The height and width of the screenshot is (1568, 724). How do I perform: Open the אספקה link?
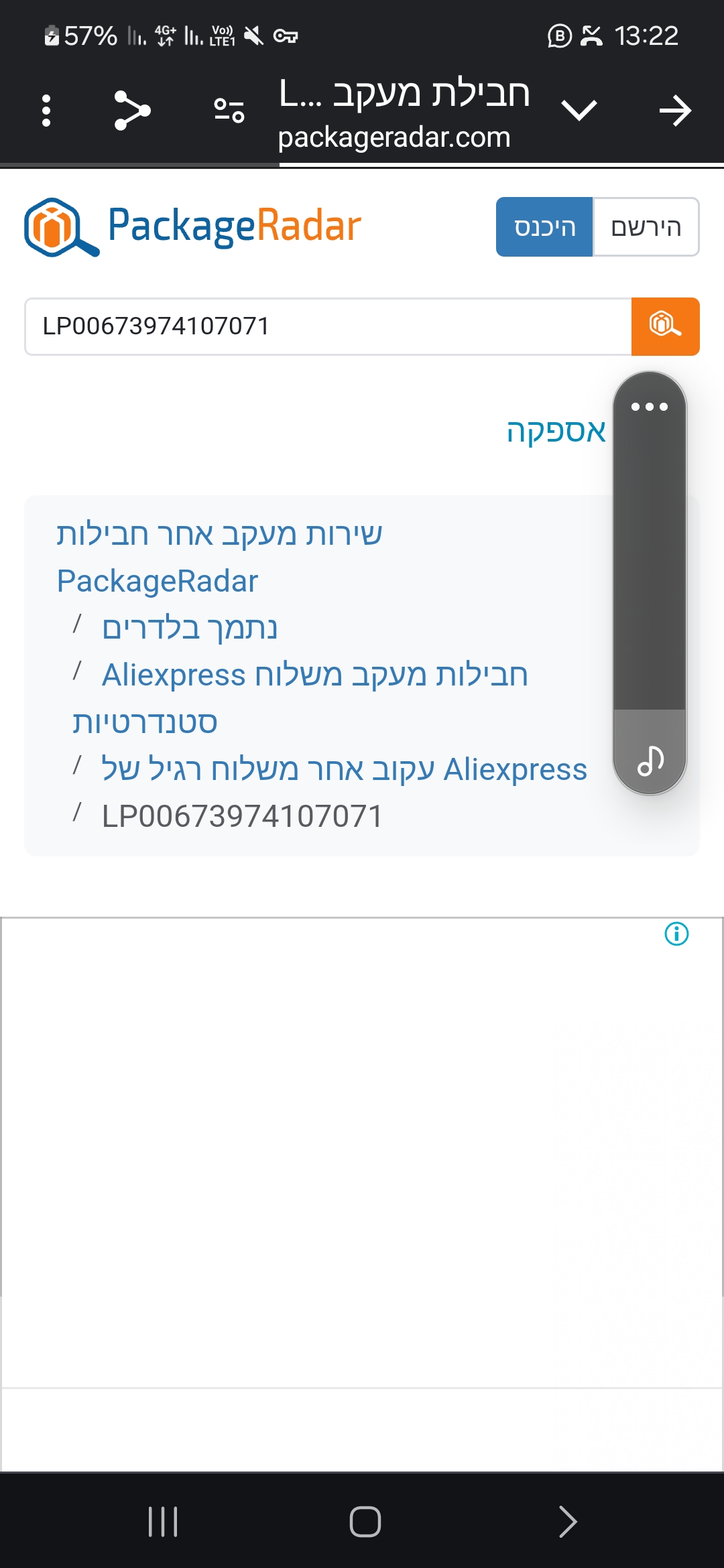pyautogui.click(x=556, y=431)
